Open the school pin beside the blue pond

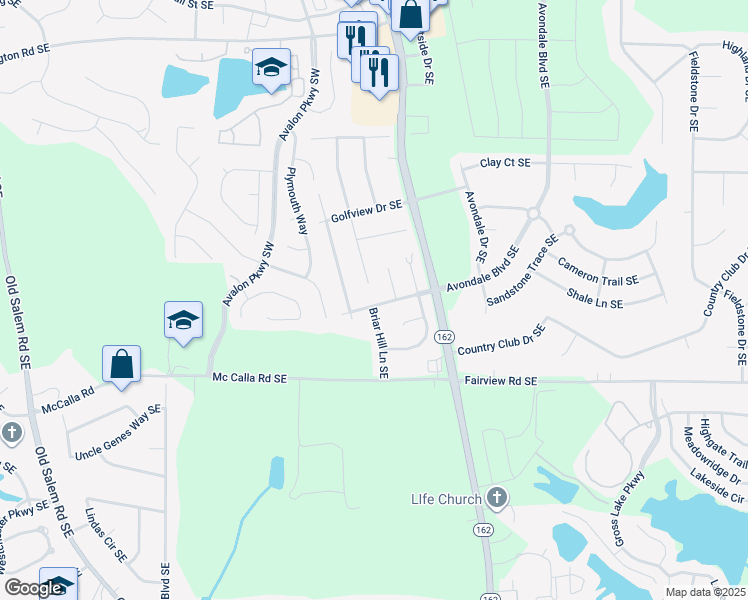pos(271,68)
